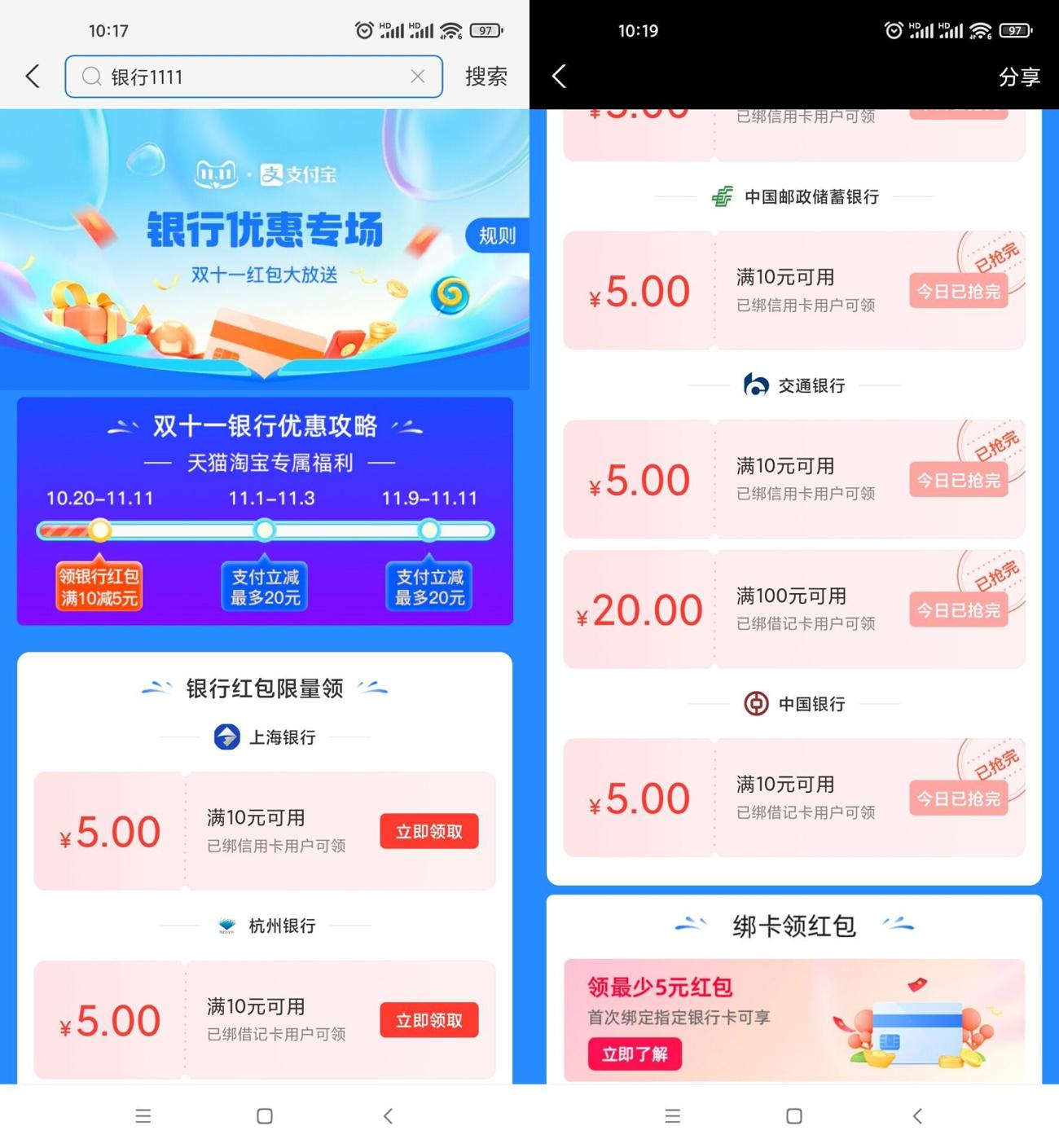This screenshot has height=1148, width=1059.
Task: Claim Shanghai Bank coupon via 立即领取
Action: (429, 831)
